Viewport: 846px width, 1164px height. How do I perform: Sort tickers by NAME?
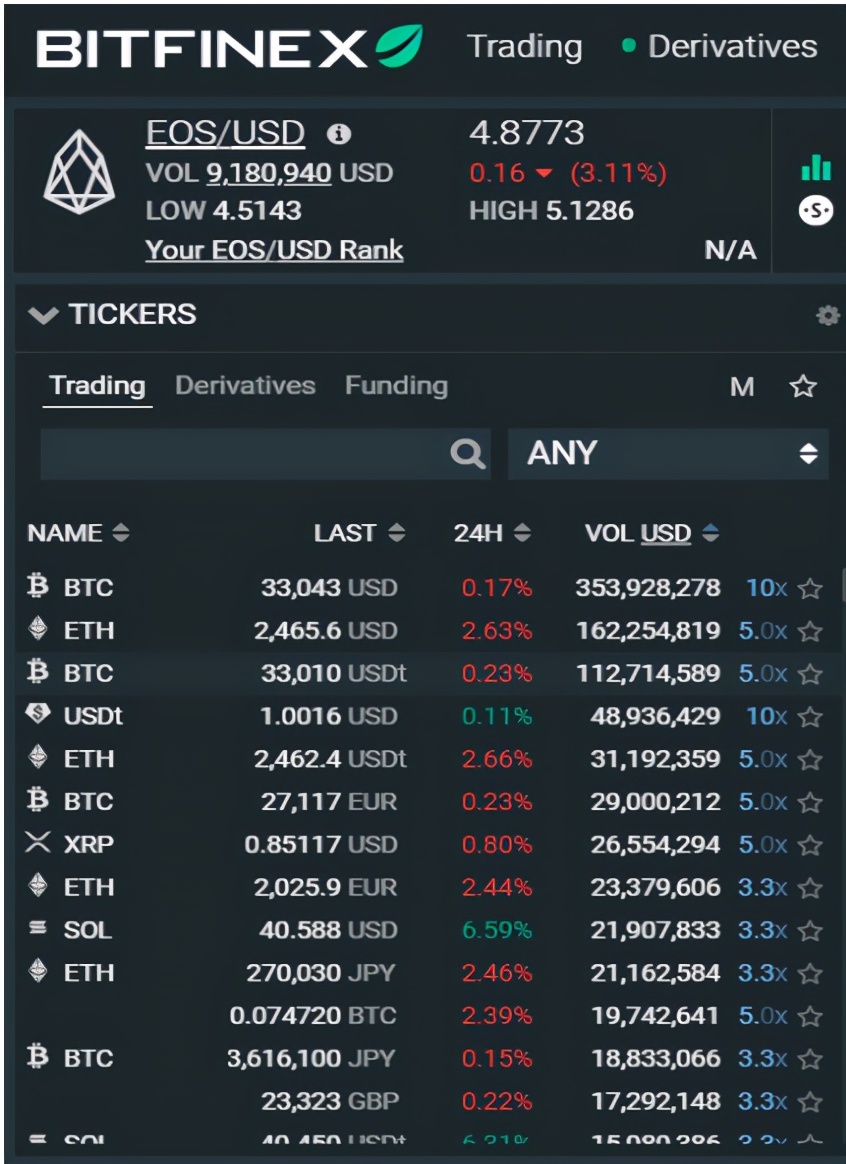pos(78,533)
